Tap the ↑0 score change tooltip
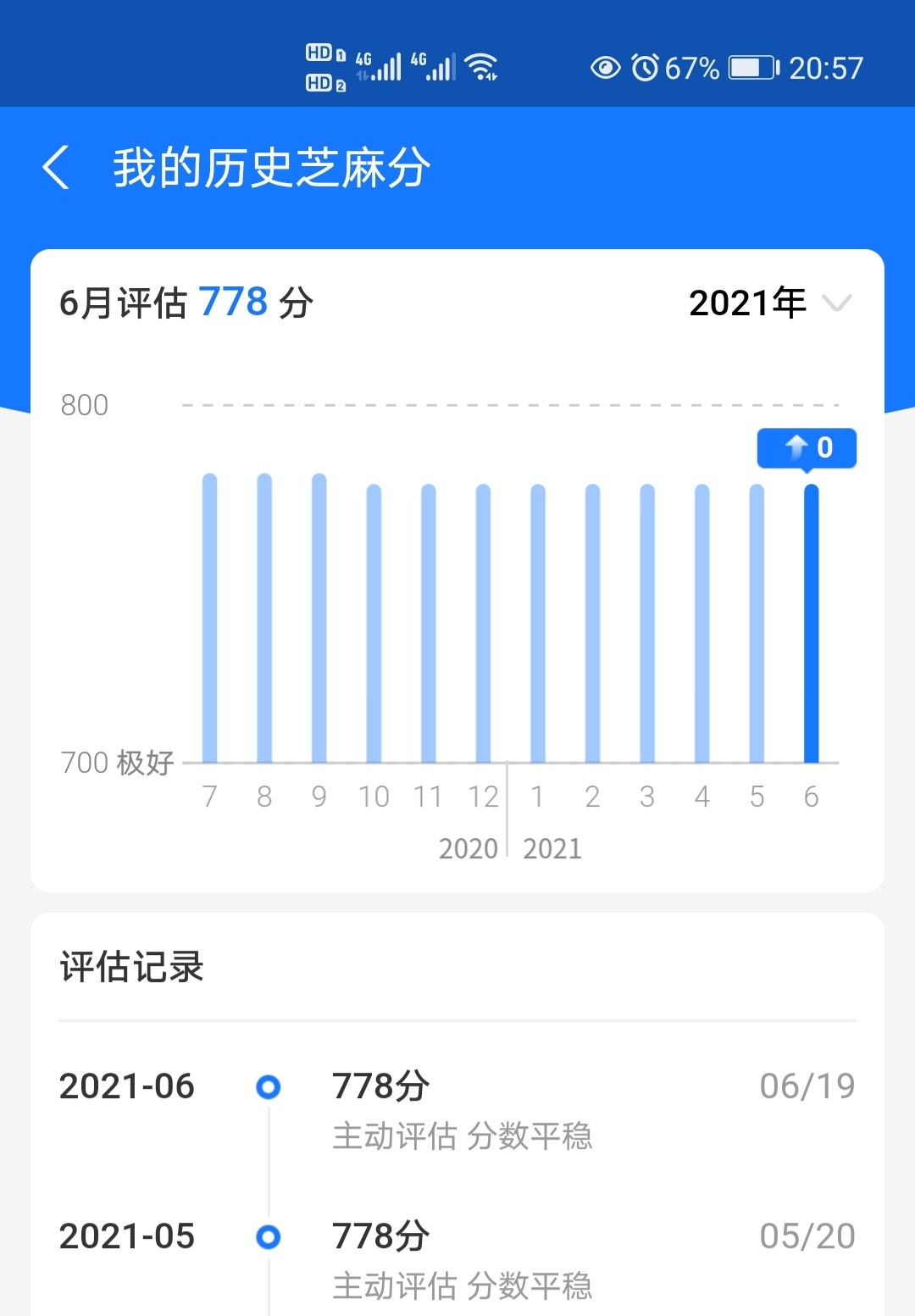This screenshot has height=1316, width=915. [807, 447]
